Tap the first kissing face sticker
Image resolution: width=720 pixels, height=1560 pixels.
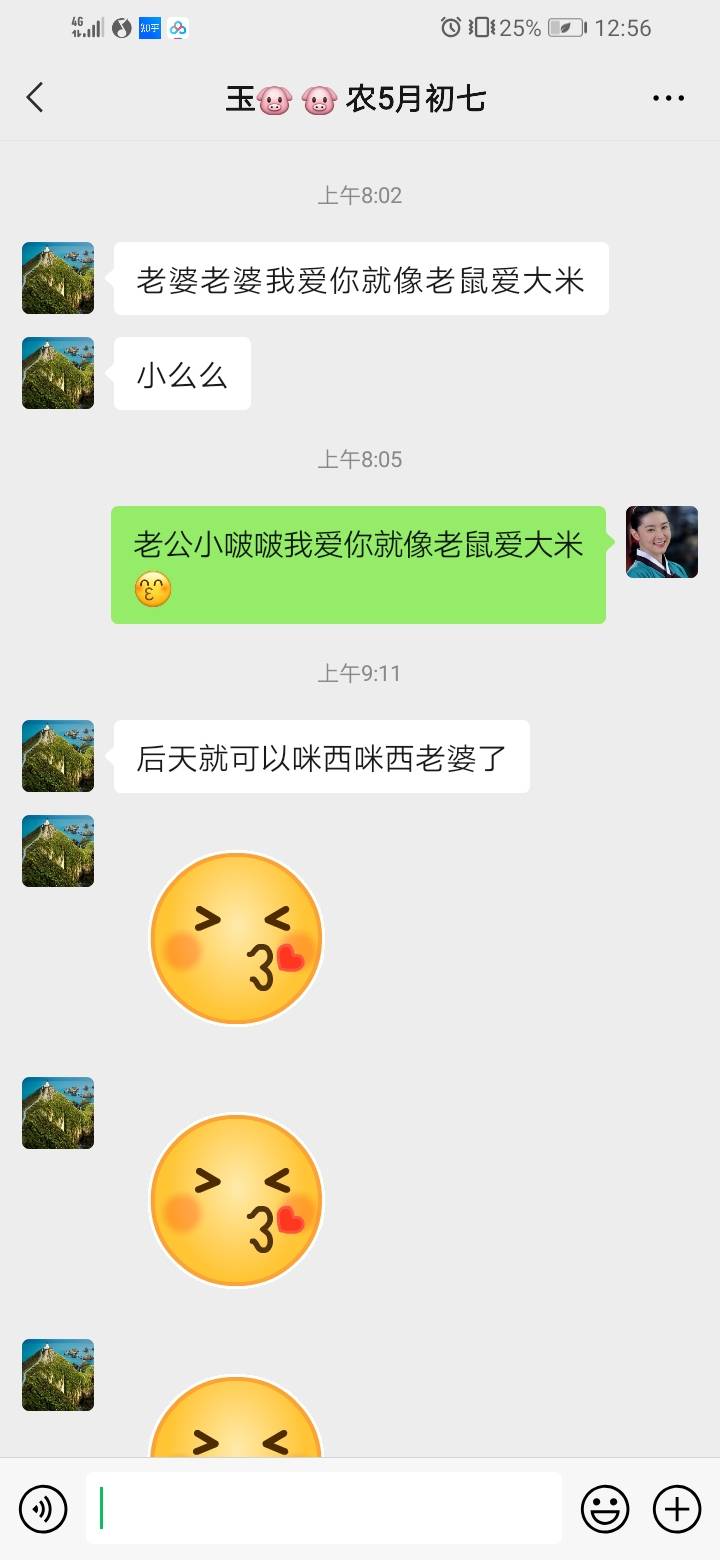coord(236,937)
